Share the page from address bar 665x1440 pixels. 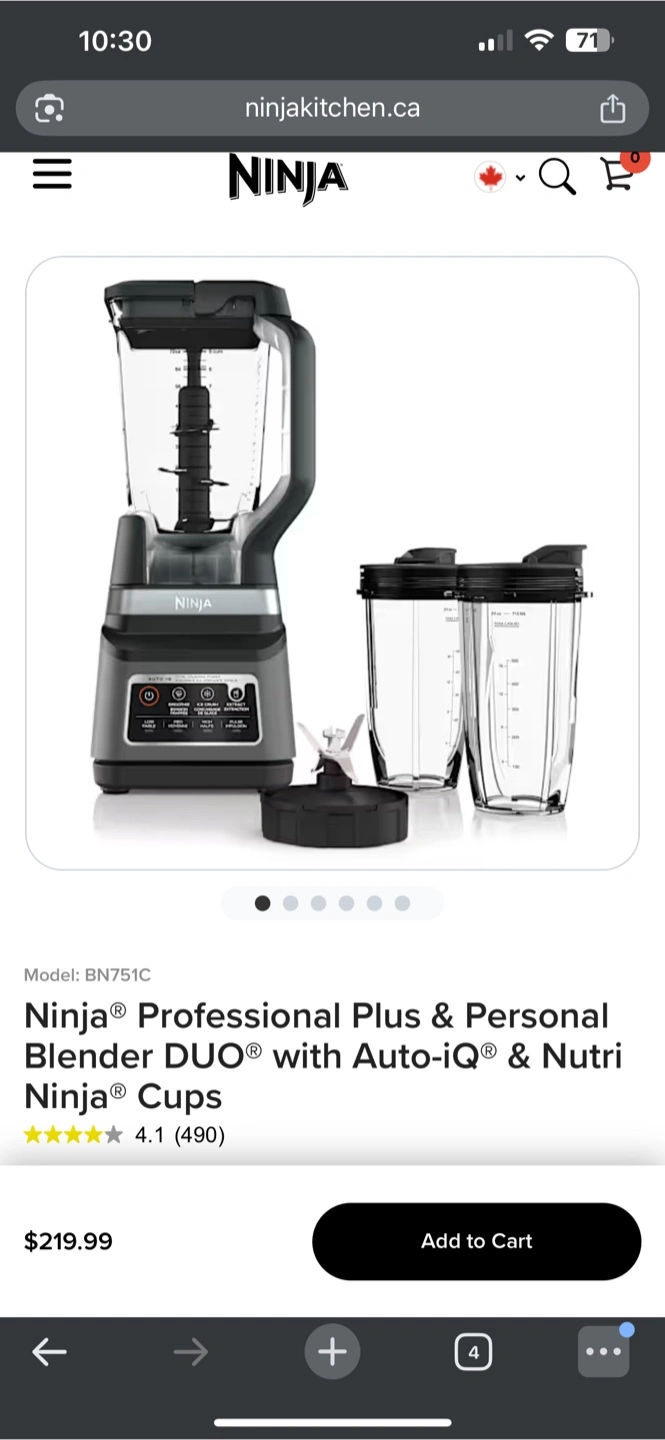tap(612, 109)
